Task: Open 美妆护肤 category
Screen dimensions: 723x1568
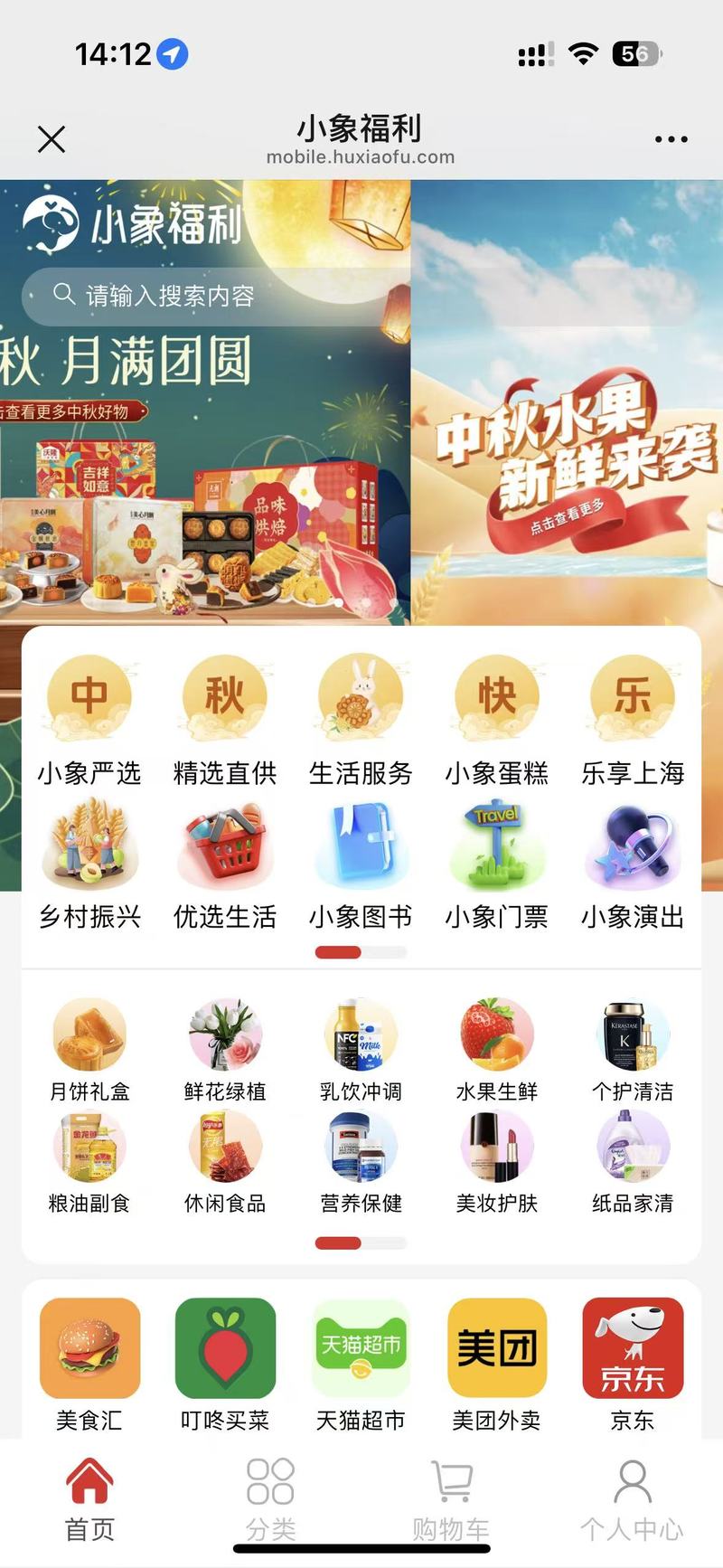Action: tap(496, 1162)
